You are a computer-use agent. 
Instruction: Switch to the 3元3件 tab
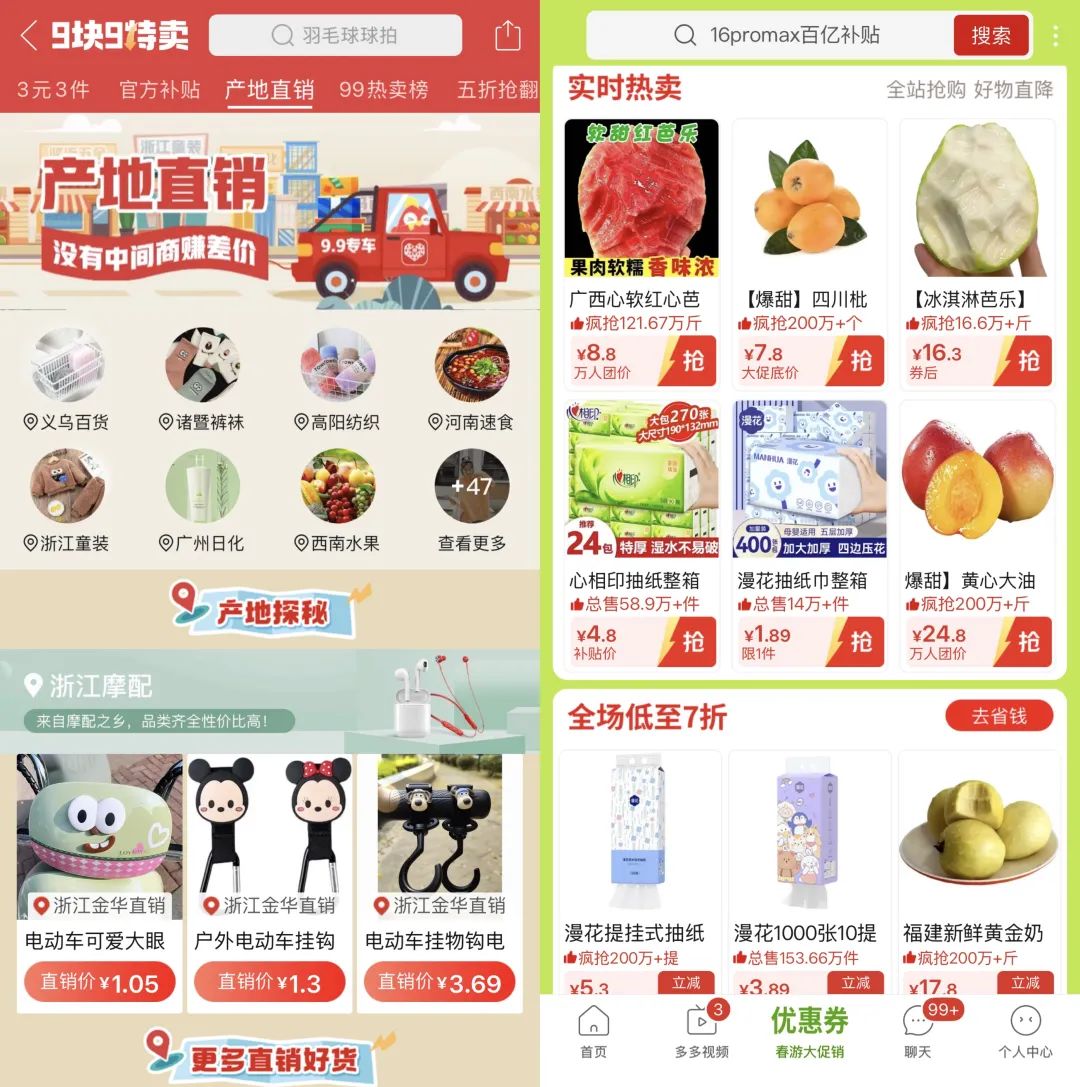tap(53, 90)
